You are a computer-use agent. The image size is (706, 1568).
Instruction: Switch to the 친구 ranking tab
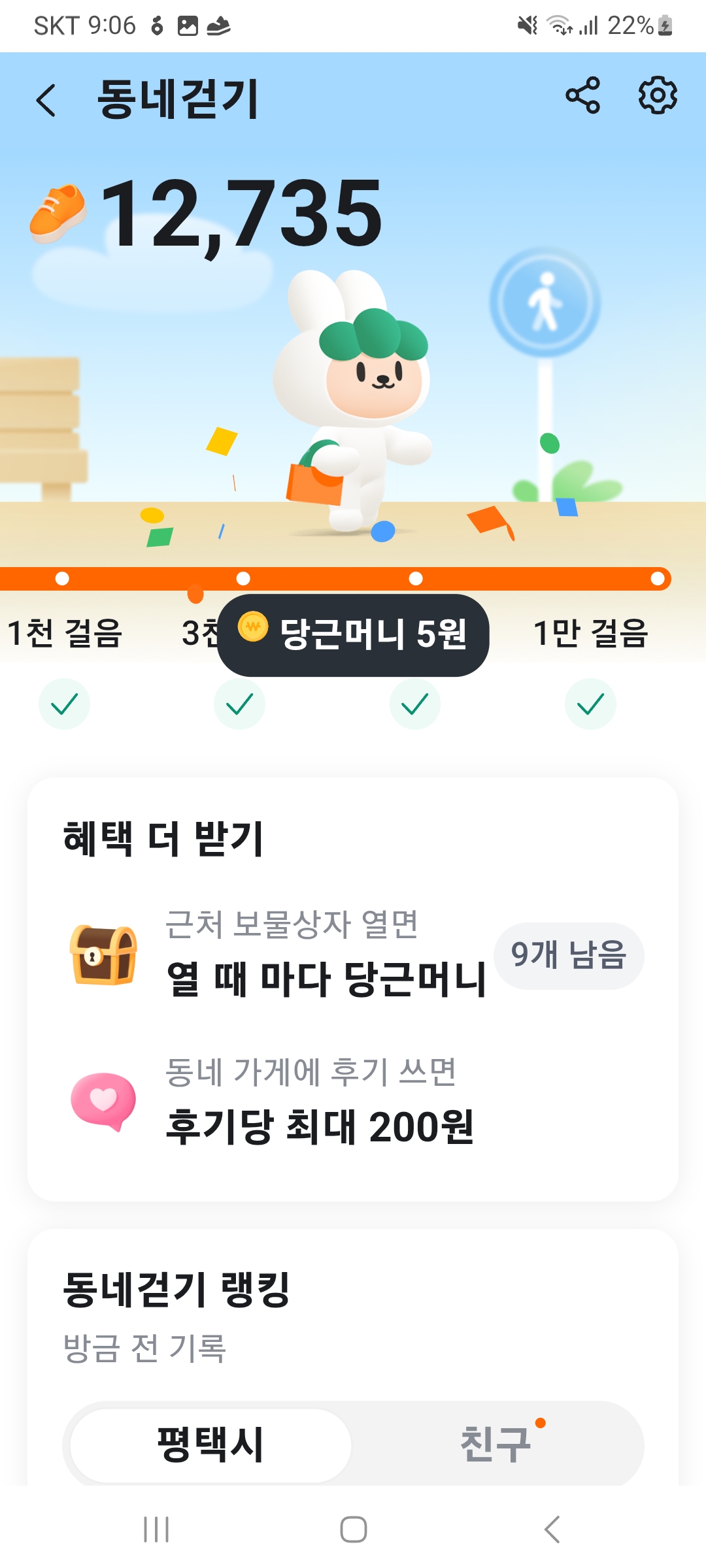pyautogui.click(x=496, y=1445)
